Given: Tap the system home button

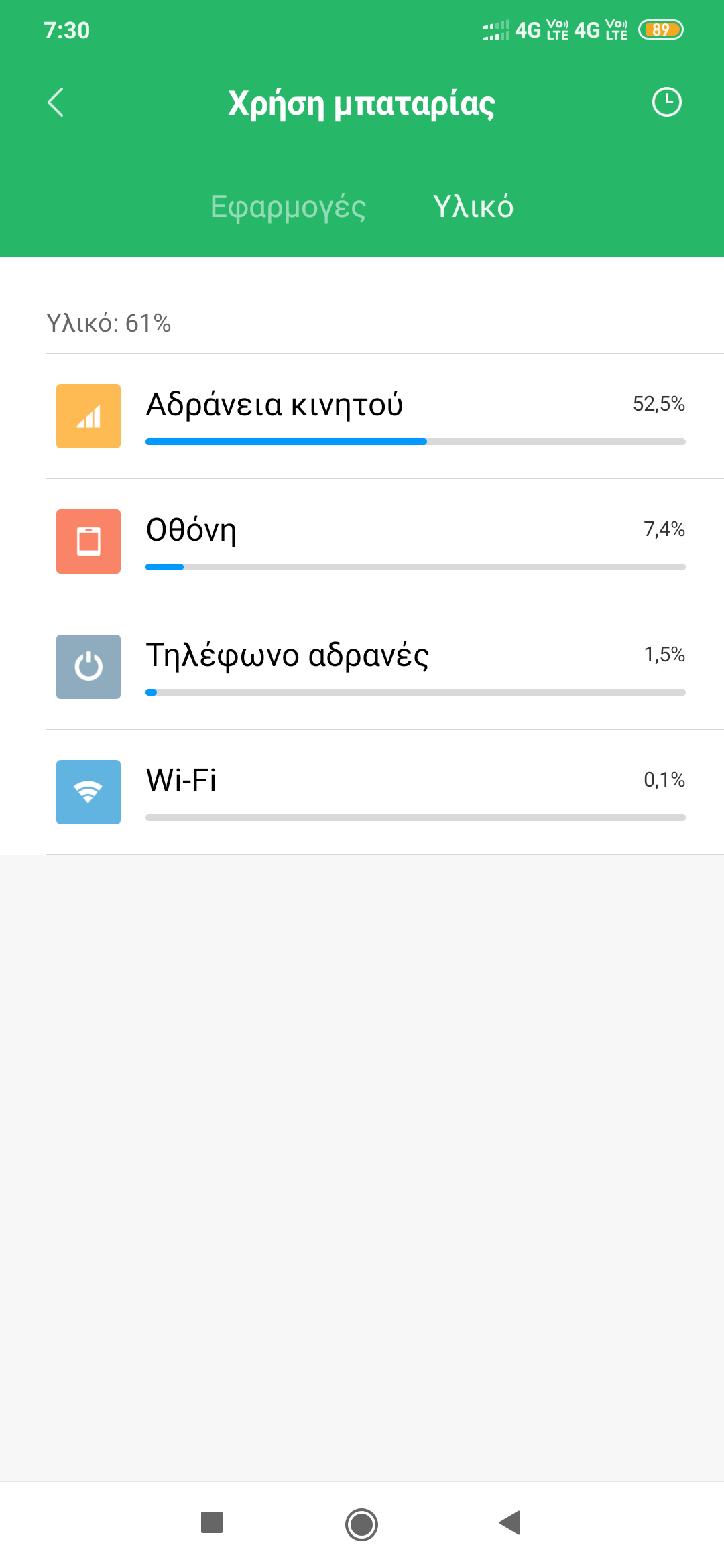Looking at the screenshot, I should (361, 1524).
